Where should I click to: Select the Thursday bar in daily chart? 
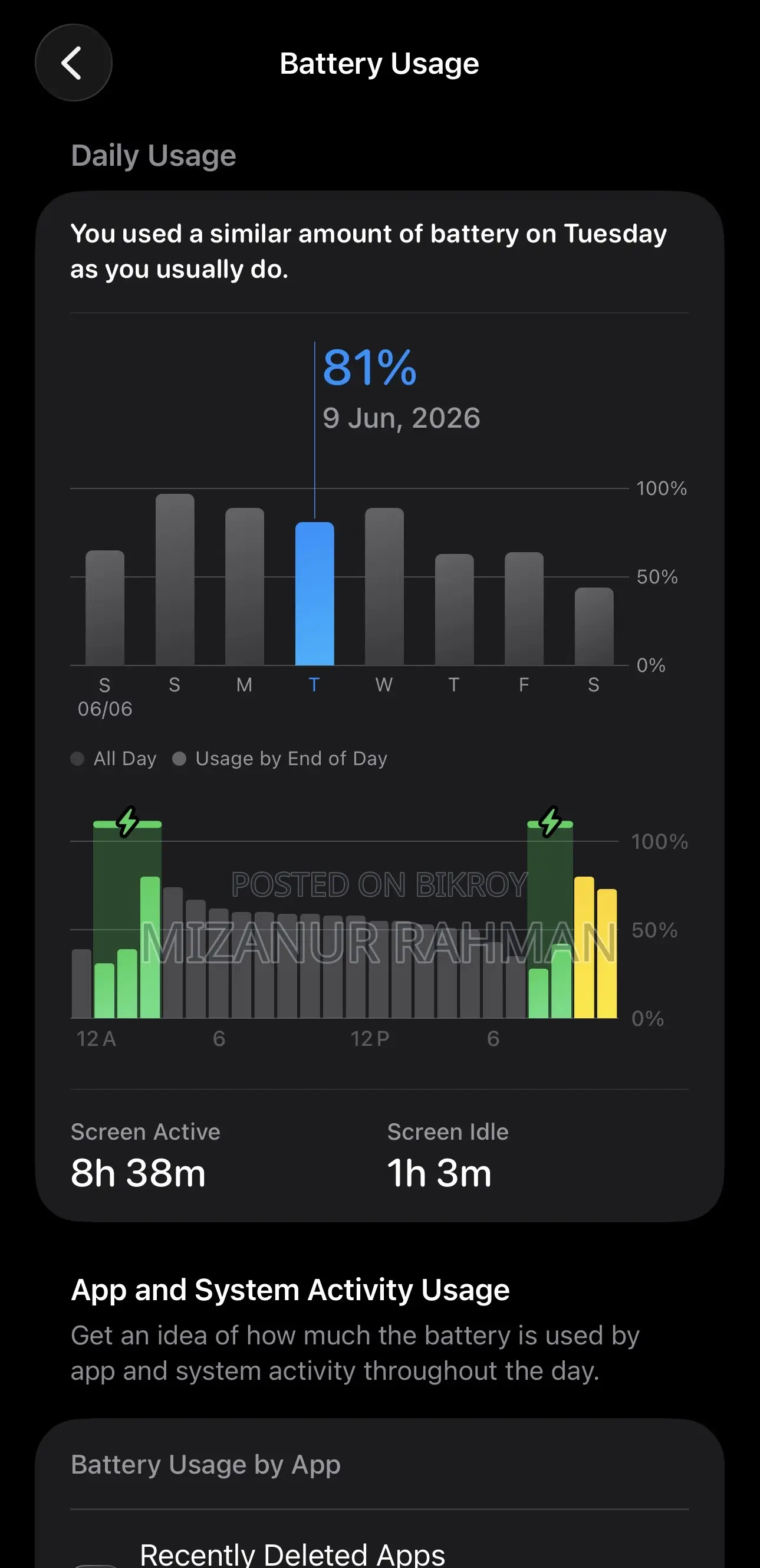point(454,609)
